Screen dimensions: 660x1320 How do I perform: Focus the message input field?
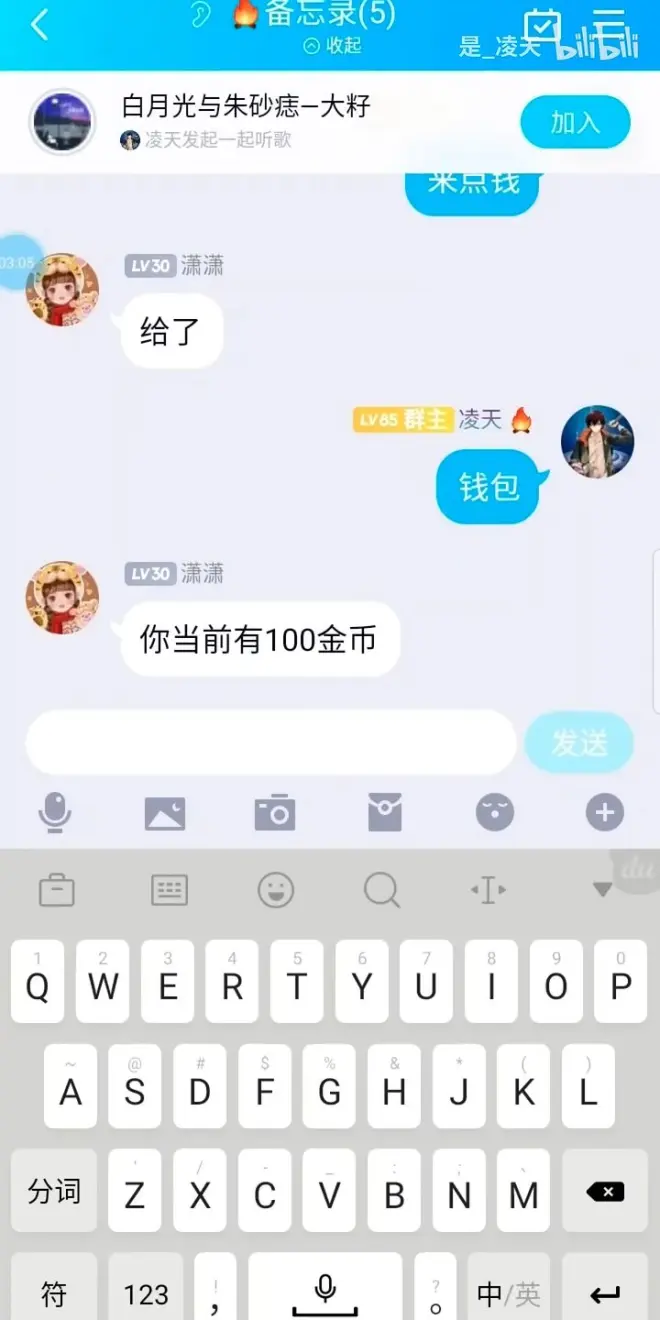click(x=270, y=743)
